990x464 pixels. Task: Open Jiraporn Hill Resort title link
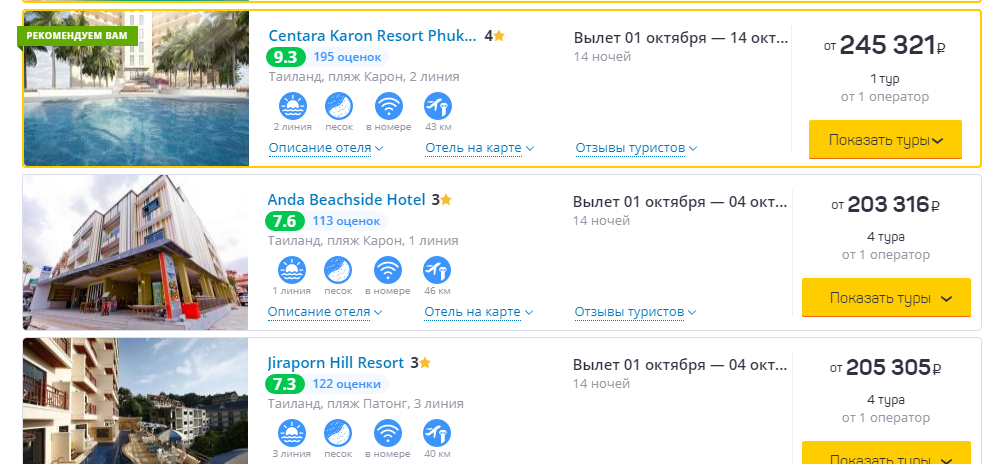(x=335, y=362)
